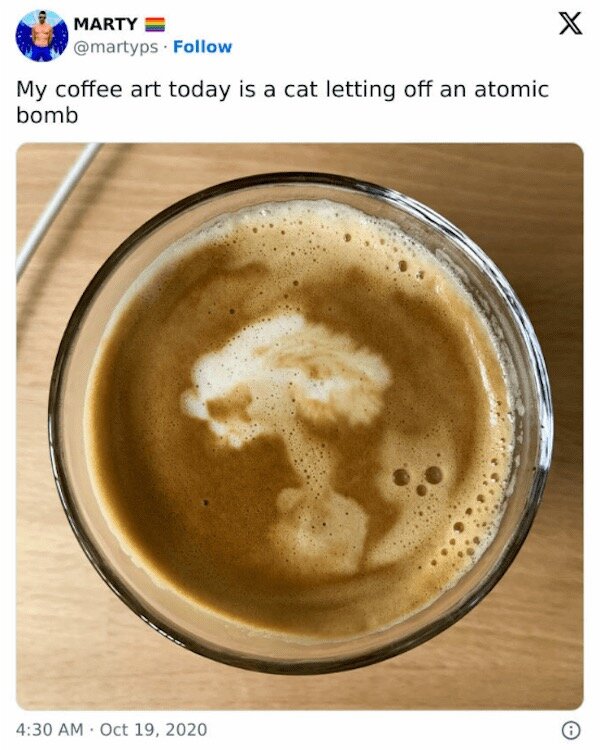Image resolution: width=600 pixels, height=750 pixels.
Task: Open the coffee art photo
Action: pos(299,425)
